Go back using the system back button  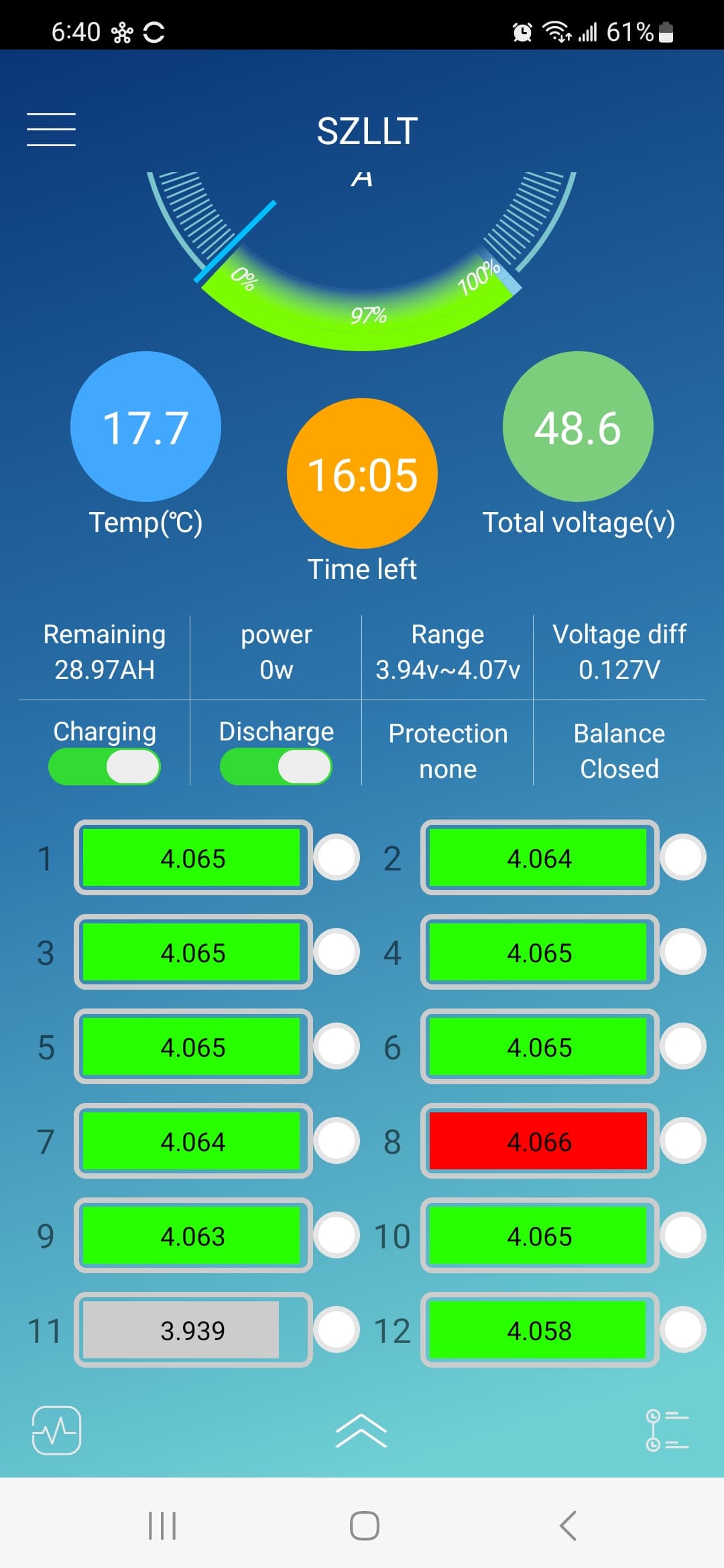point(568,1526)
